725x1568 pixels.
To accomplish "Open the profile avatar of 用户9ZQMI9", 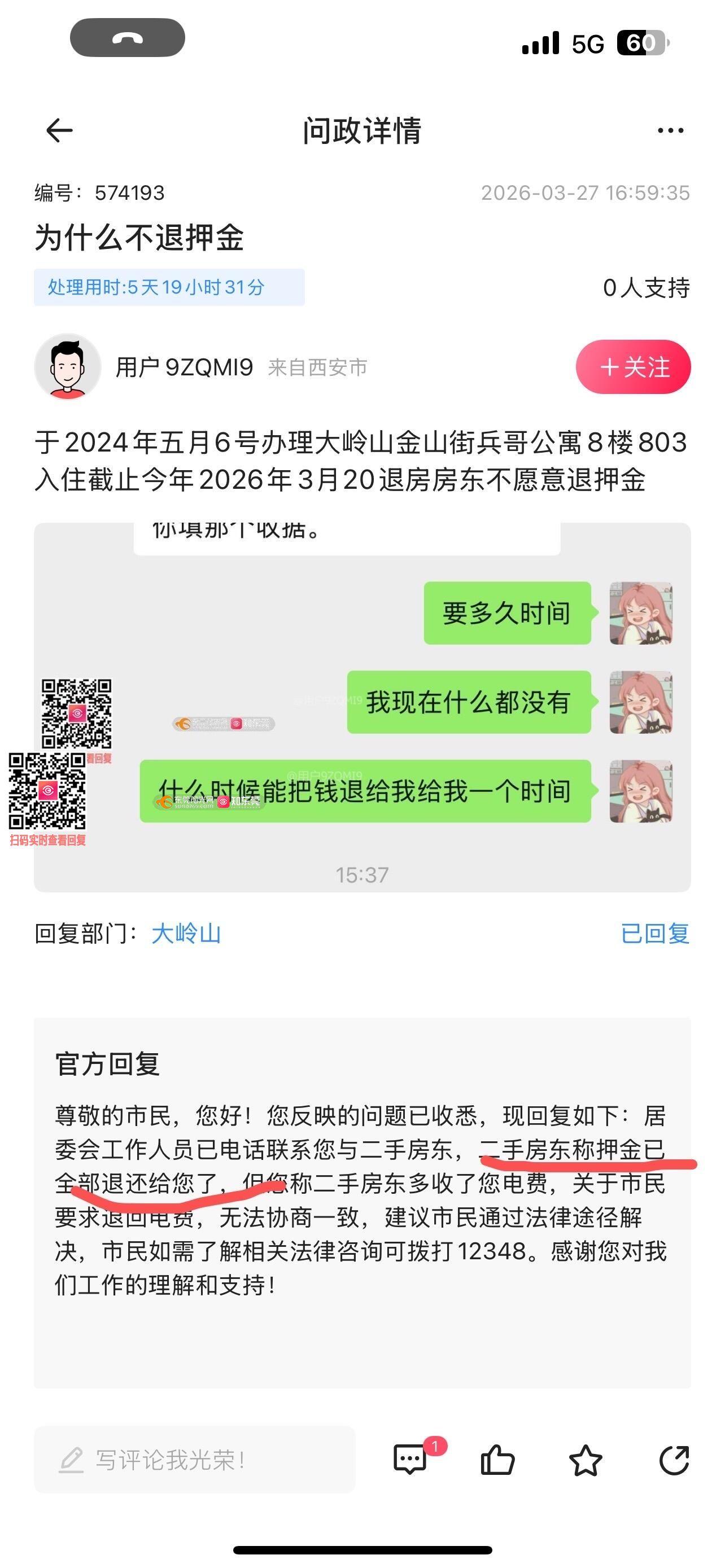I will pyautogui.click(x=68, y=366).
